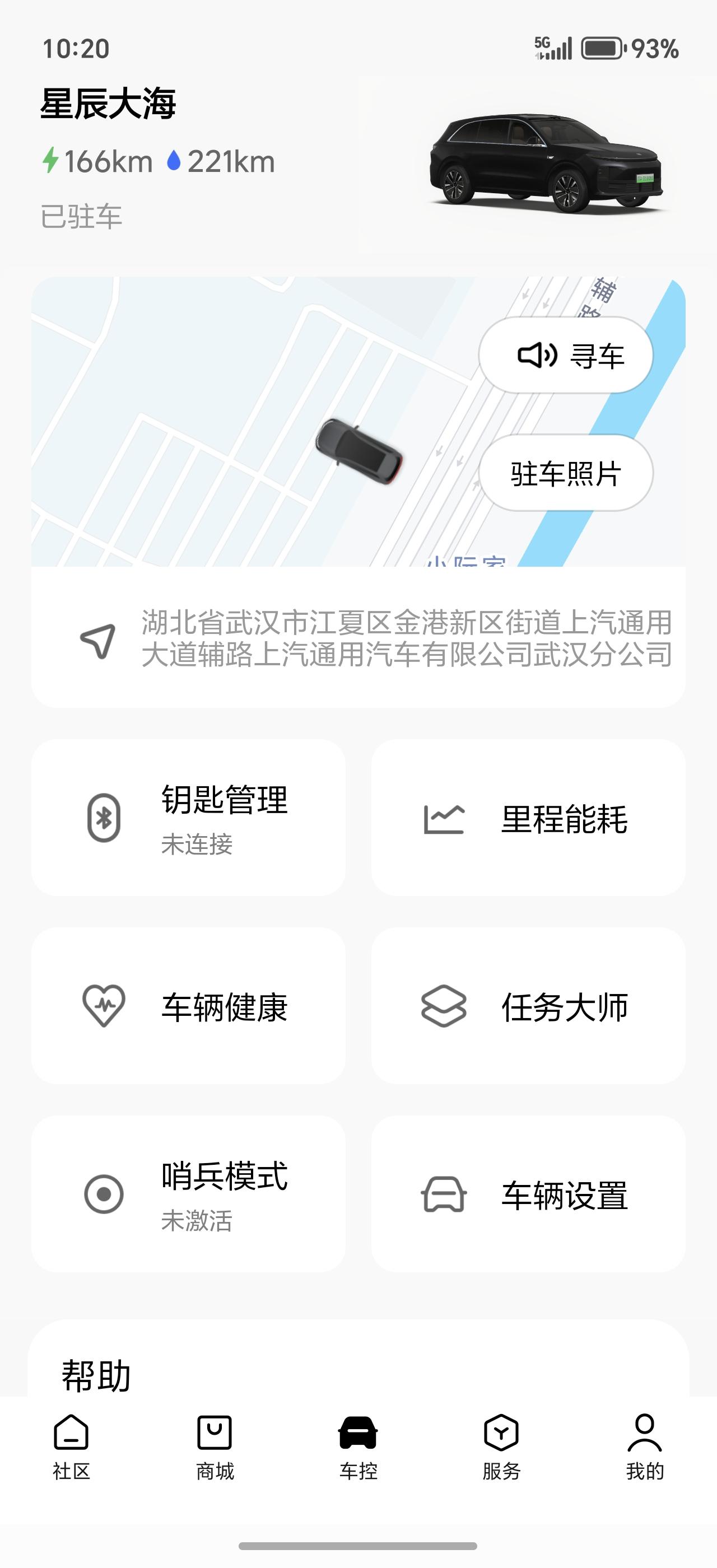Open the 任务大师 card
The width and height of the screenshot is (717, 1568).
[528, 1006]
